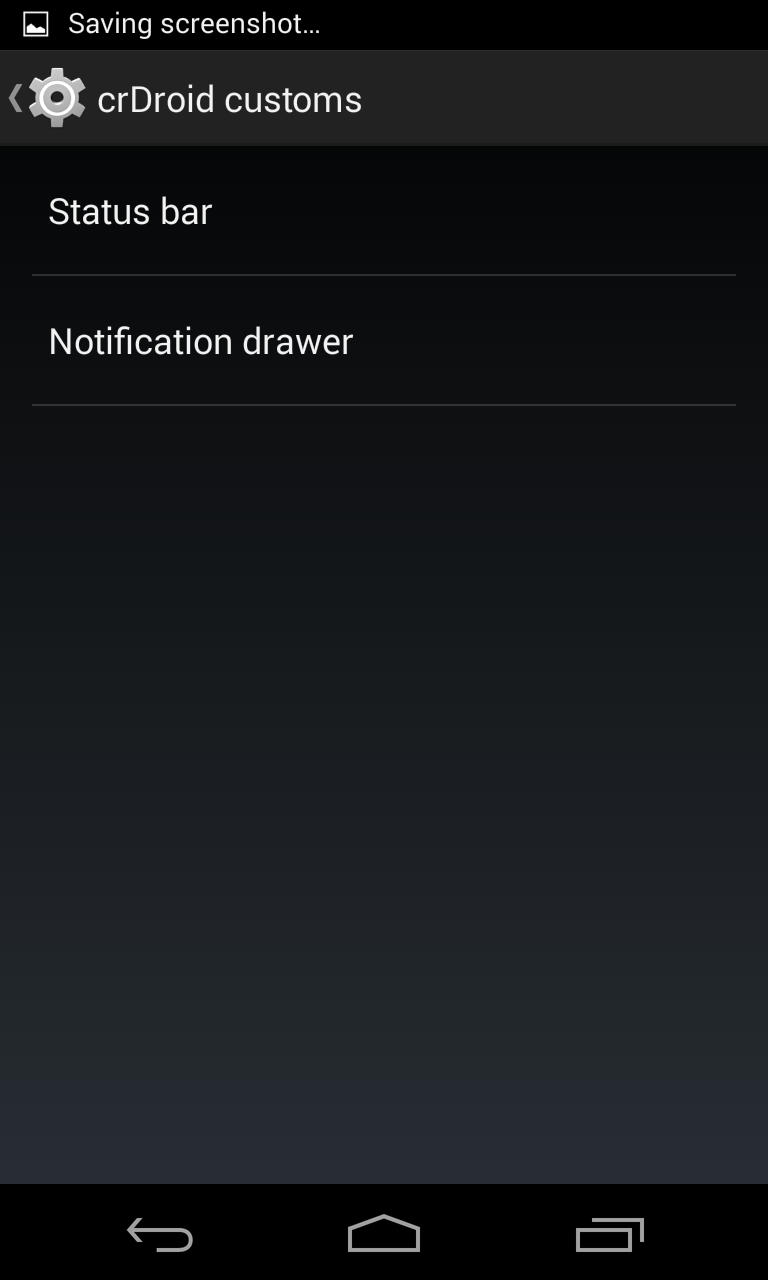Screen dimensions: 768x1280
Task: Go back using the crDroid customs header
Action: coord(46,98)
